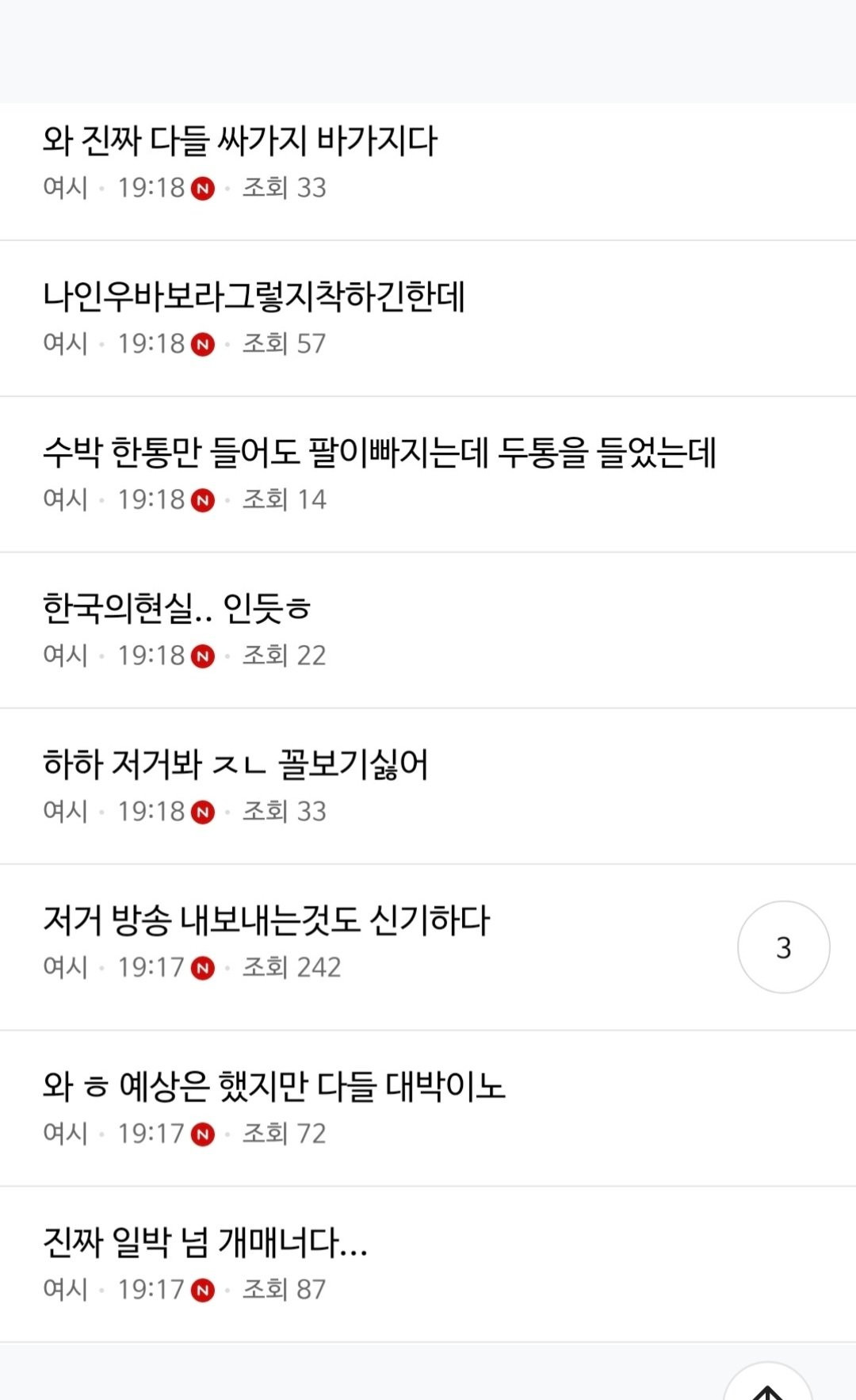This screenshot has height=1400, width=856.
Task: Open post '수박 한통만 들어도 팔이빠지는데'
Action: (379, 453)
